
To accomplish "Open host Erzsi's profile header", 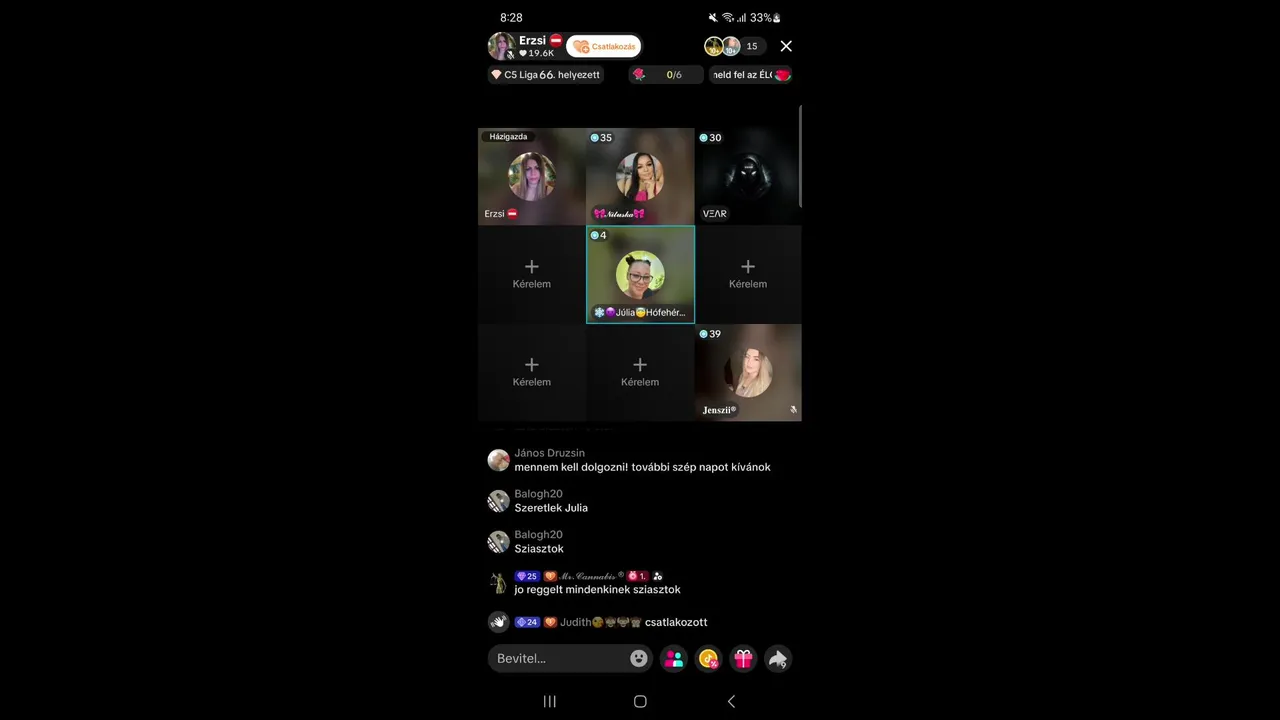I will [527, 46].
